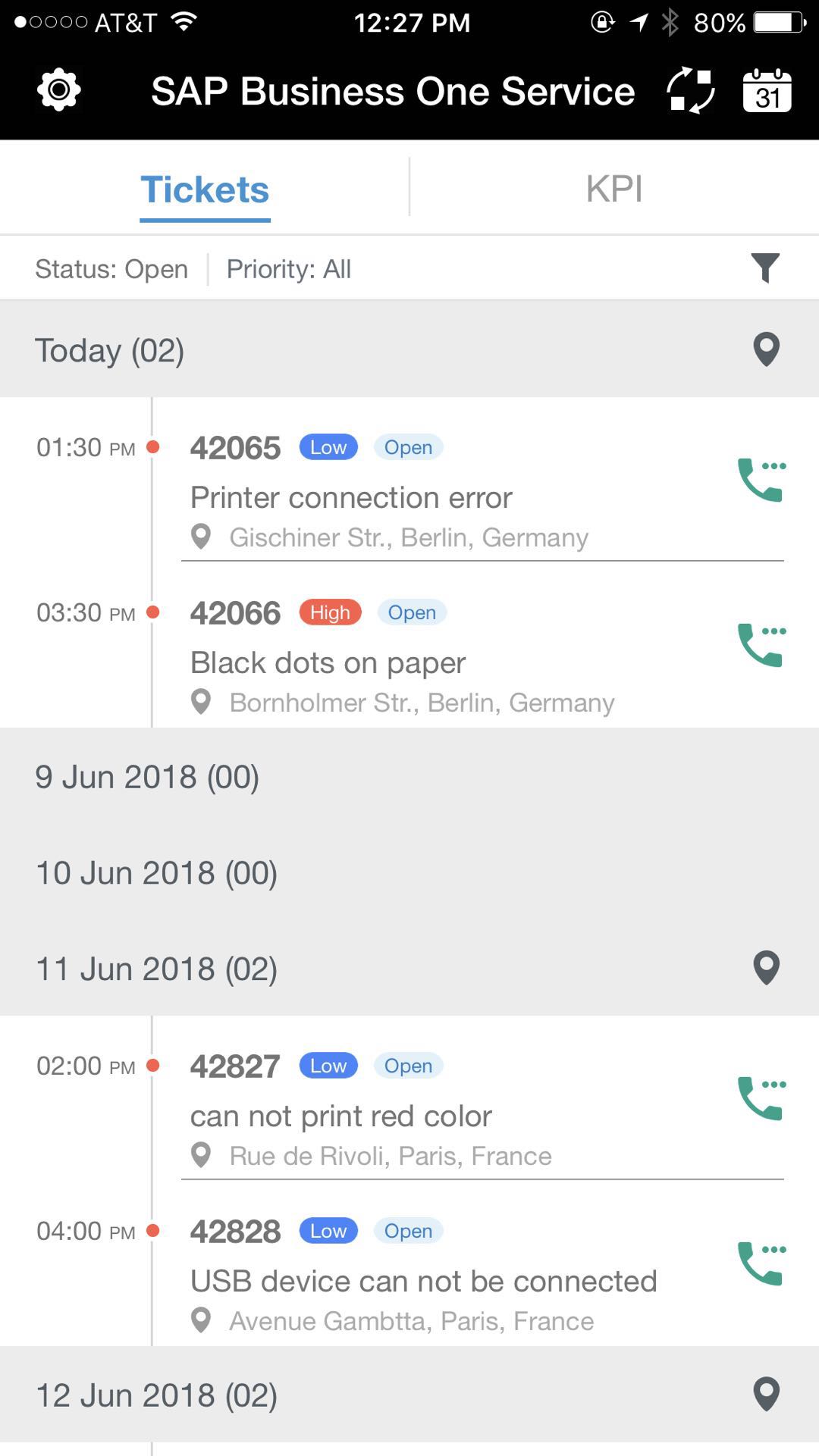
Task: Show Today's tickets on the map
Action: [766, 349]
